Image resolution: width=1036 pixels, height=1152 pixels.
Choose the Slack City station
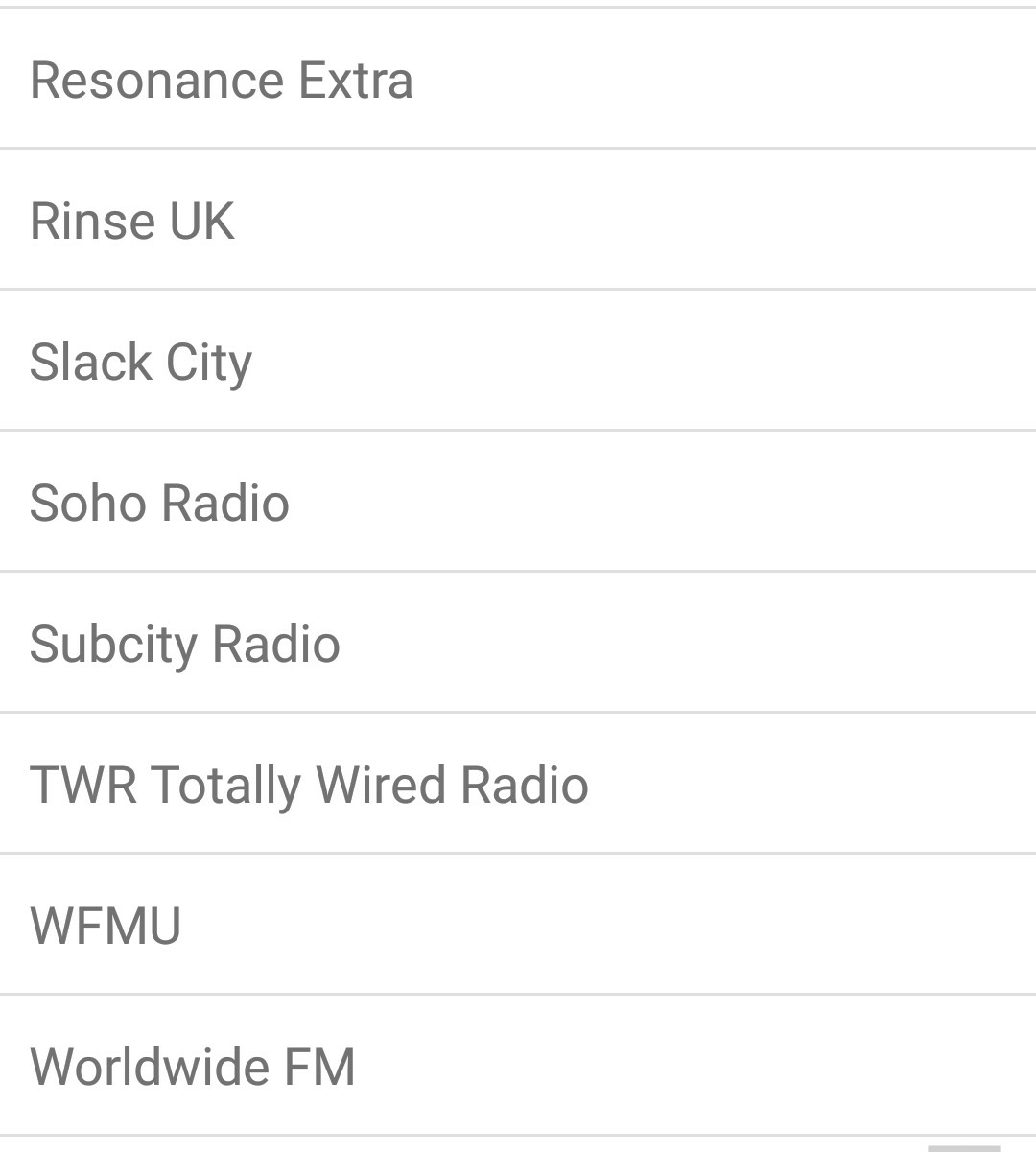(141, 362)
